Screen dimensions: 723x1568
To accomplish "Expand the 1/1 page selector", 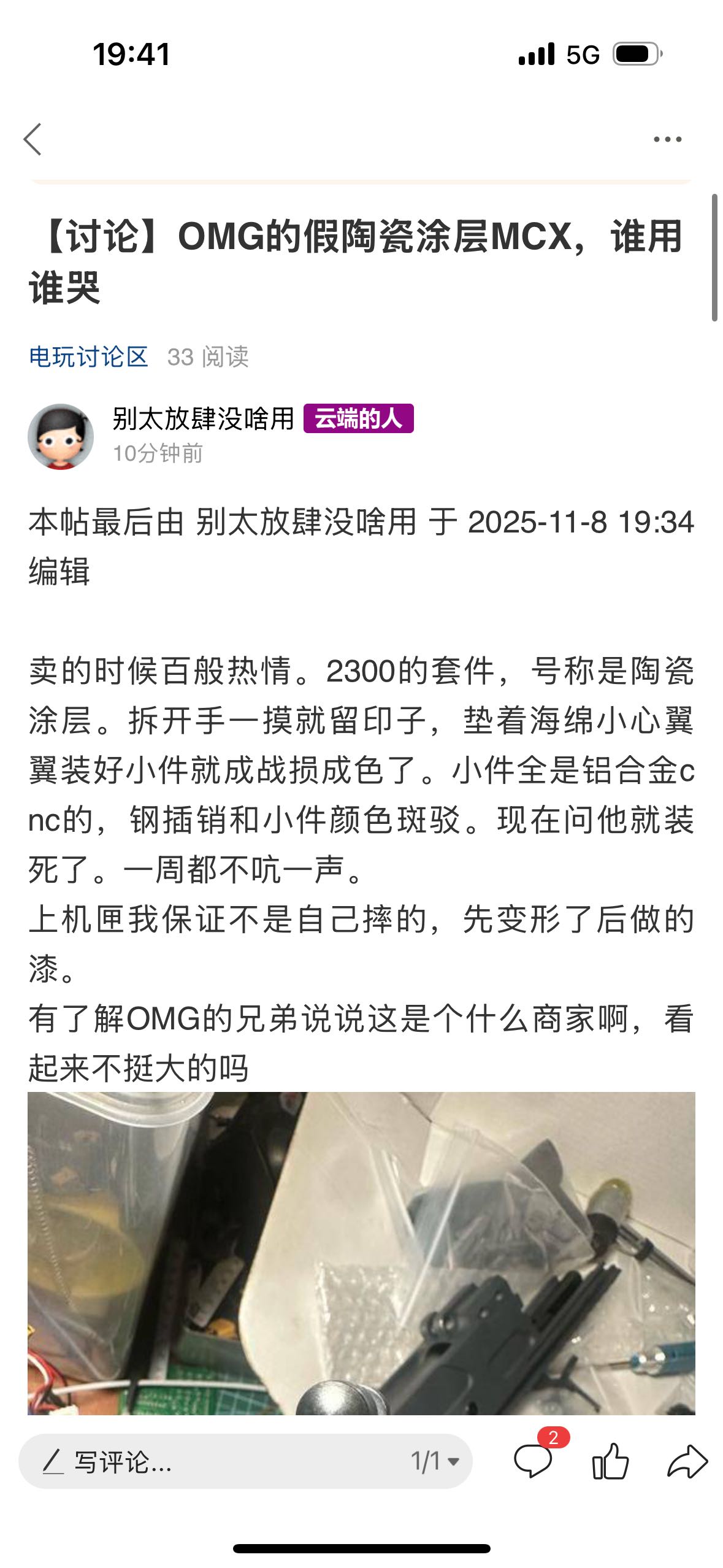I will (x=435, y=1462).
